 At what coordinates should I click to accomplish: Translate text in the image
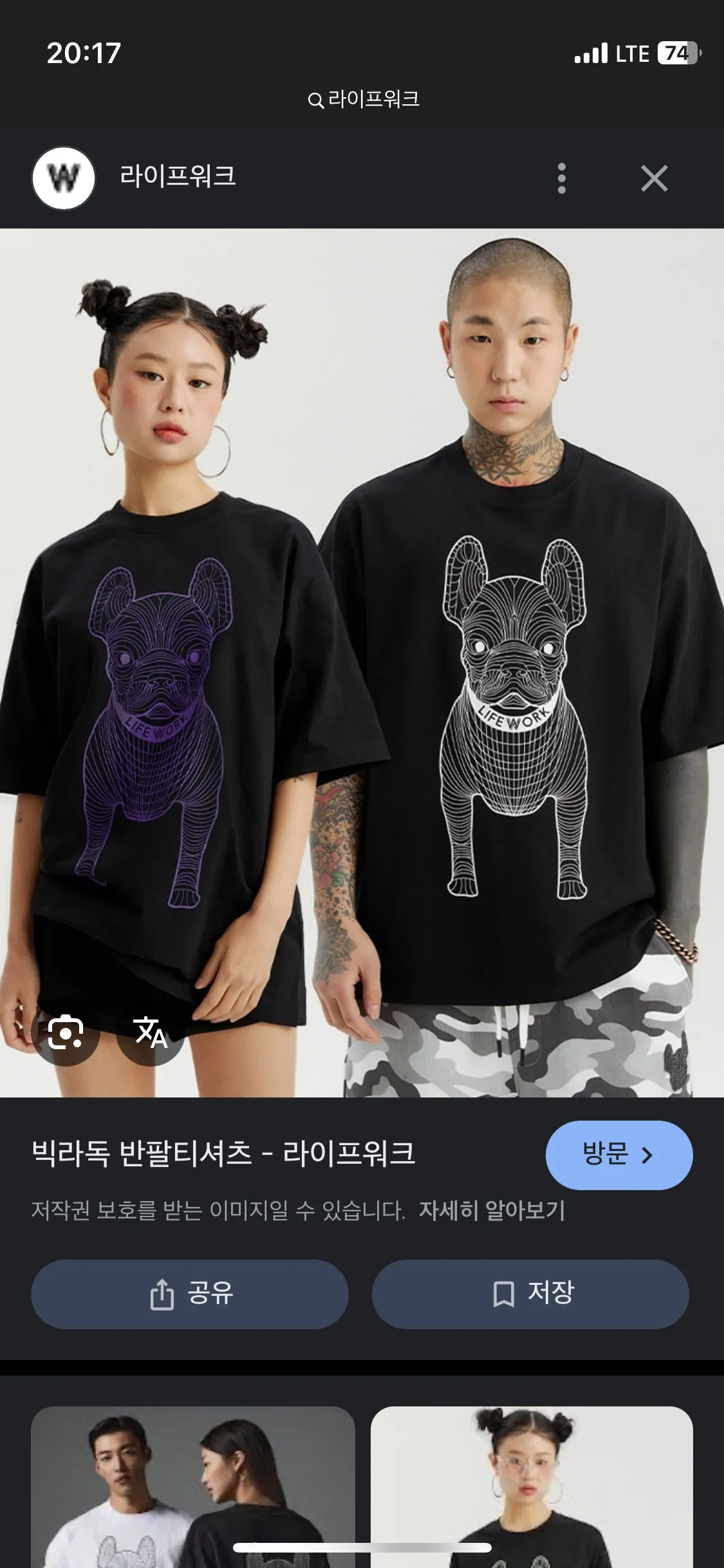click(x=151, y=1032)
